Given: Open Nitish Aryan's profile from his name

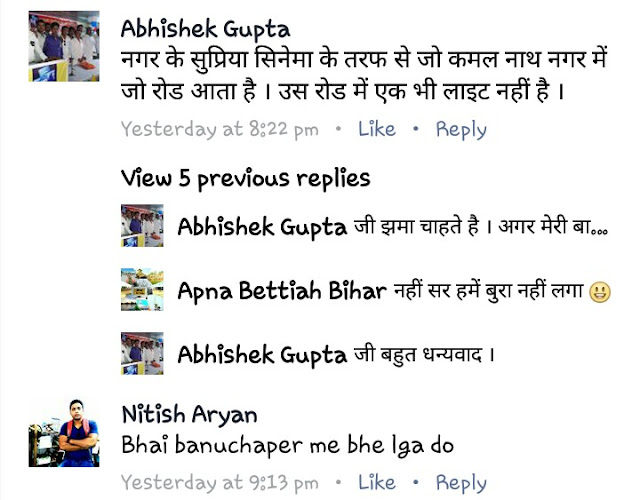Looking at the screenshot, I should [x=189, y=415].
